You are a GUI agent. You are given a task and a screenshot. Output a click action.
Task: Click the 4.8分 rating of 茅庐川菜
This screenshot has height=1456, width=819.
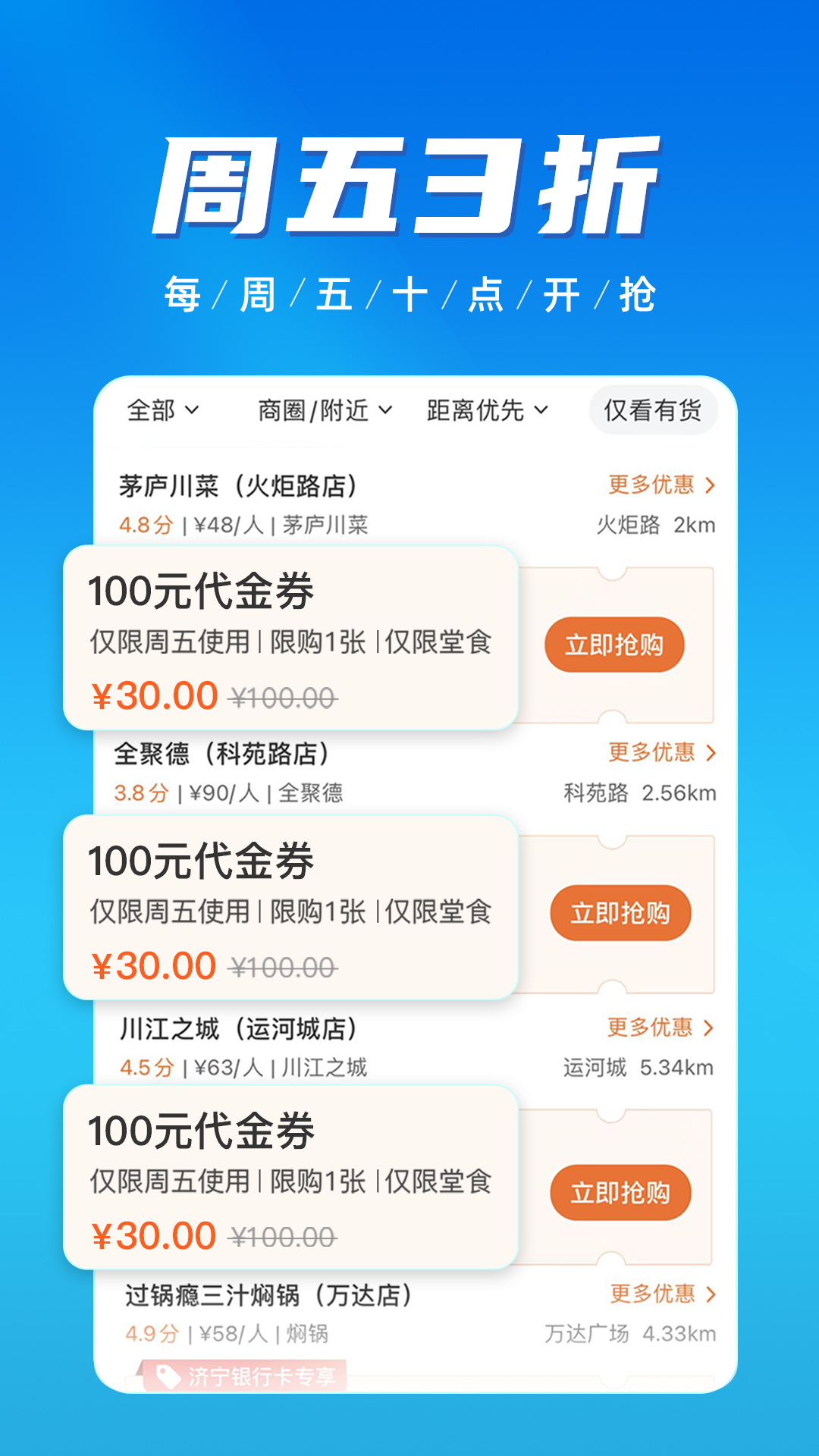[x=143, y=524]
